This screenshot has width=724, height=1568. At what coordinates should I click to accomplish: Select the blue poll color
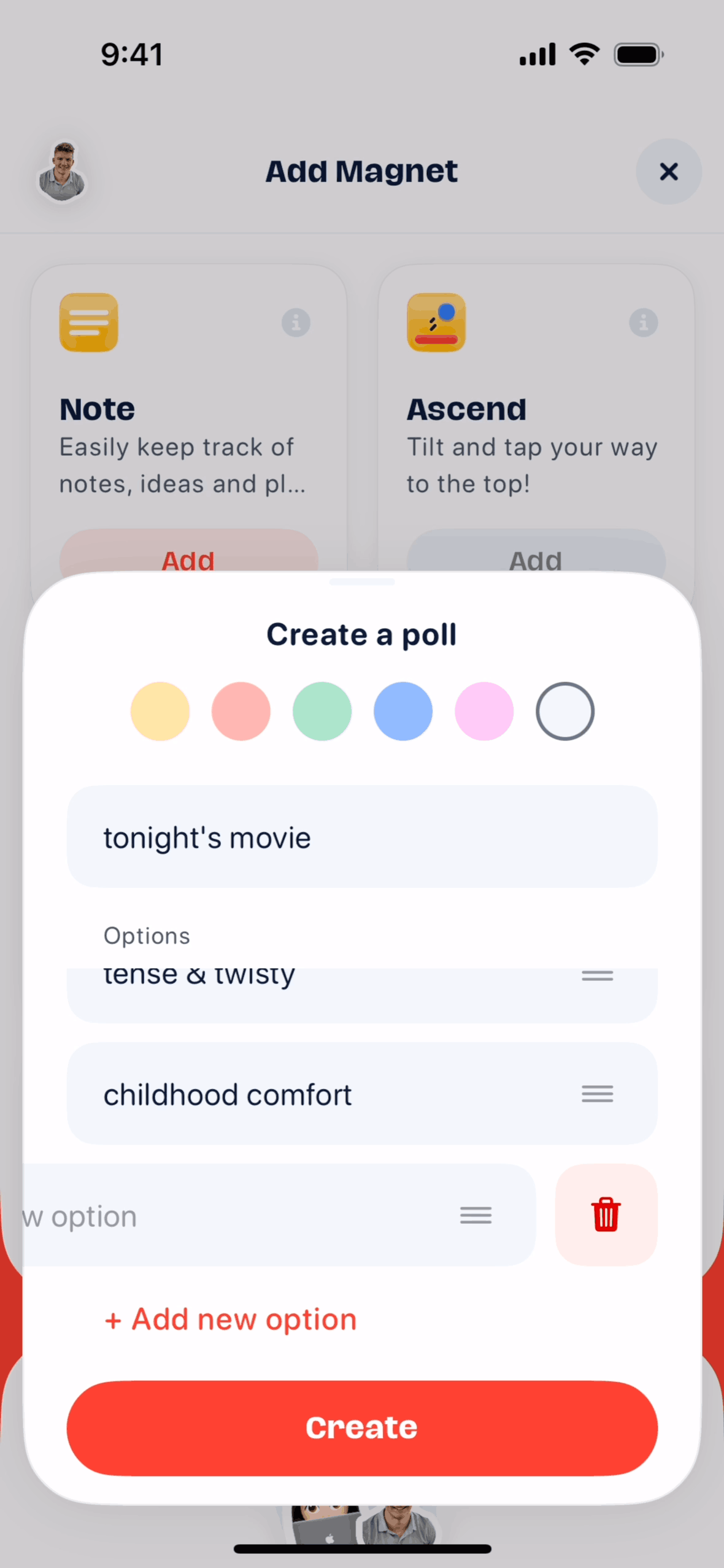tap(402, 712)
